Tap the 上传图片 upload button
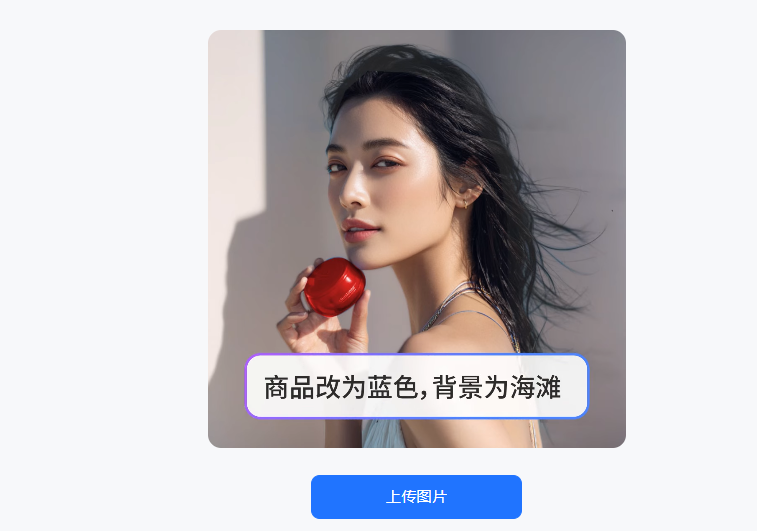 coord(416,497)
